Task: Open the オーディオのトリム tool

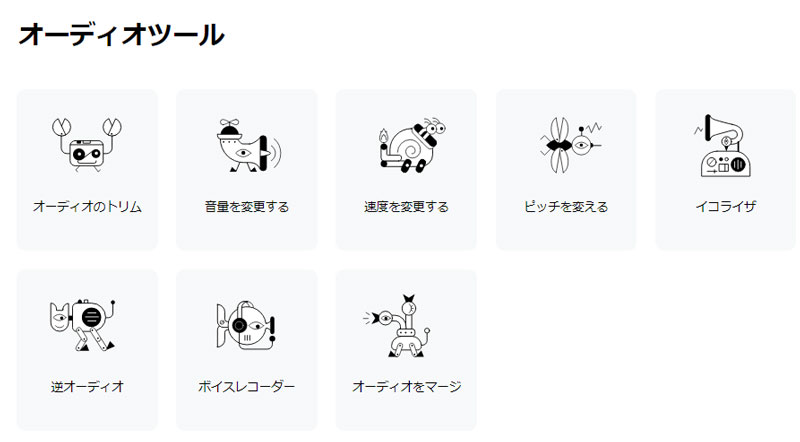Action: pyautogui.click(x=87, y=169)
